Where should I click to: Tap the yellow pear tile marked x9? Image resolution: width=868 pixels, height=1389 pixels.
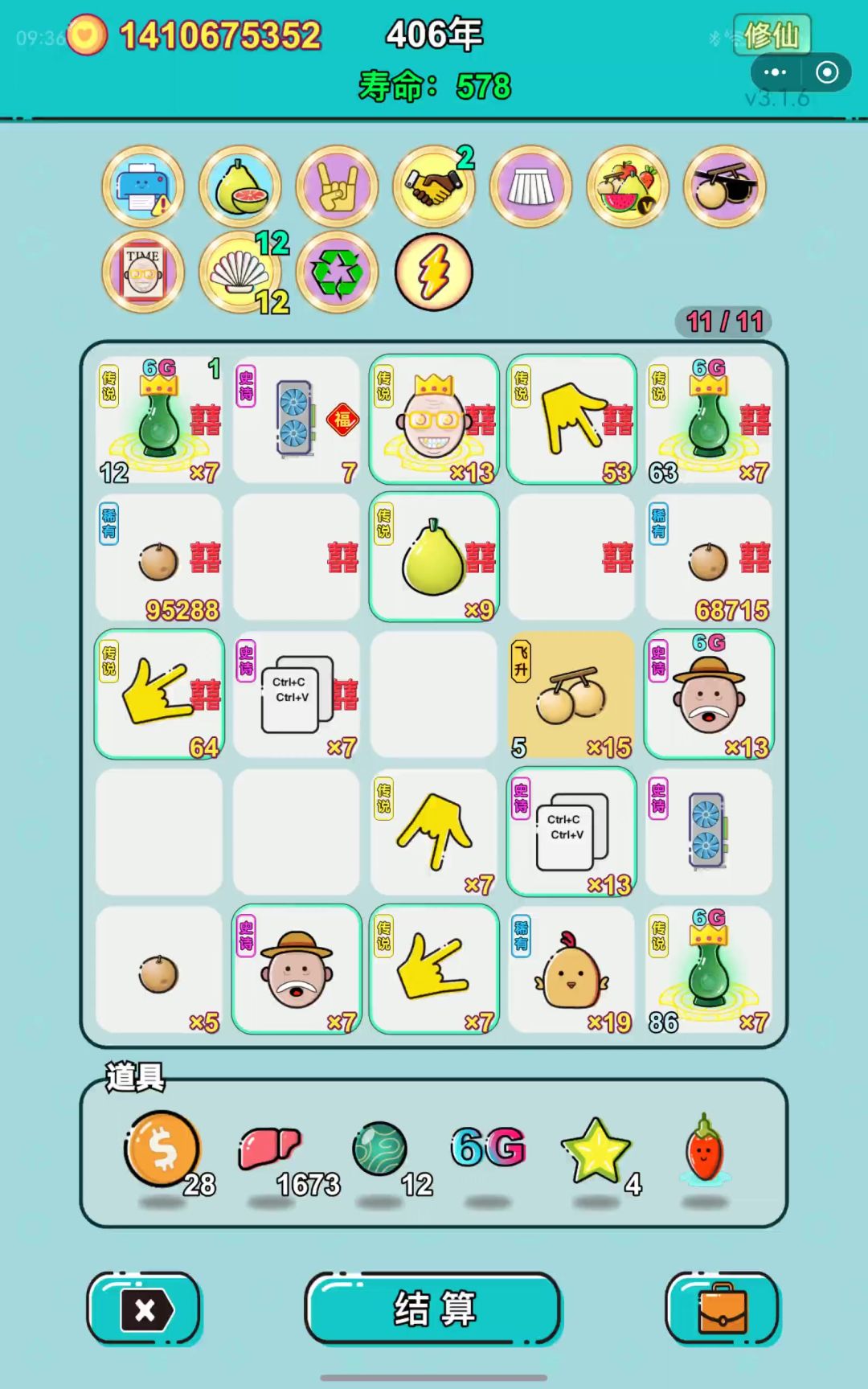coord(433,557)
